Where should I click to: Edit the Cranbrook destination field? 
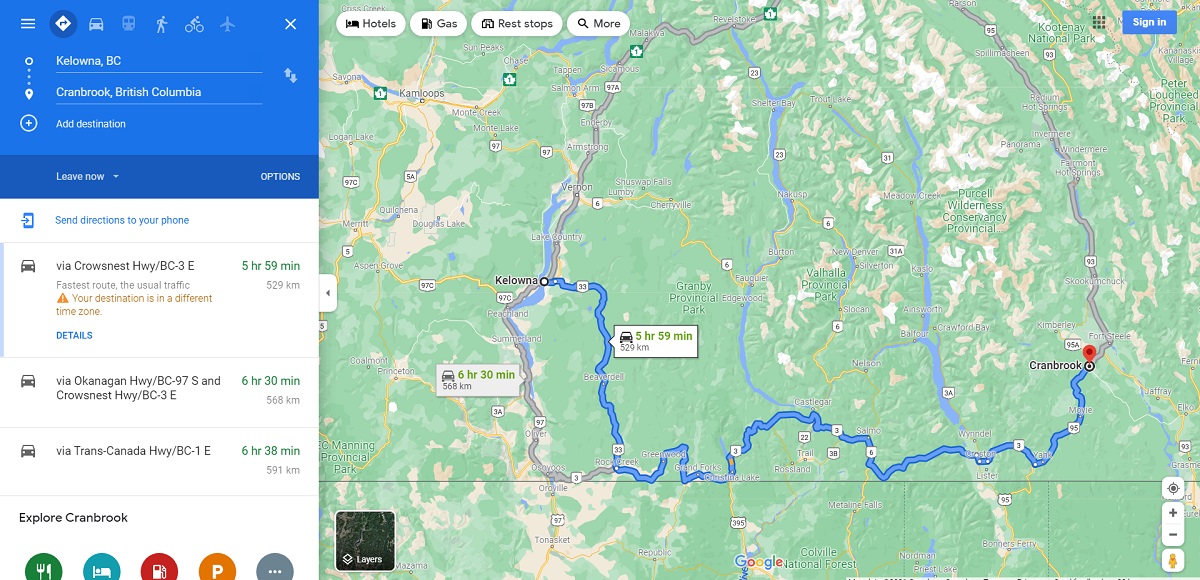point(158,92)
